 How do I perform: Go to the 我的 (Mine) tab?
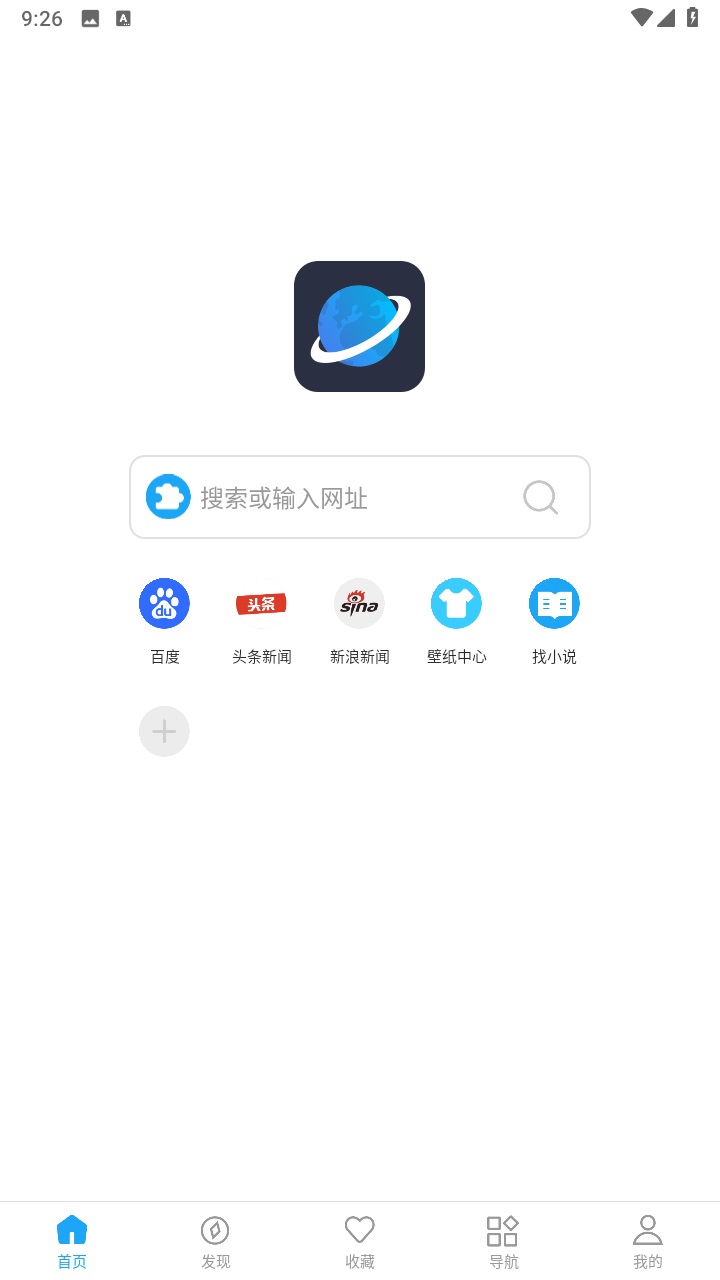pyautogui.click(x=647, y=1240)
